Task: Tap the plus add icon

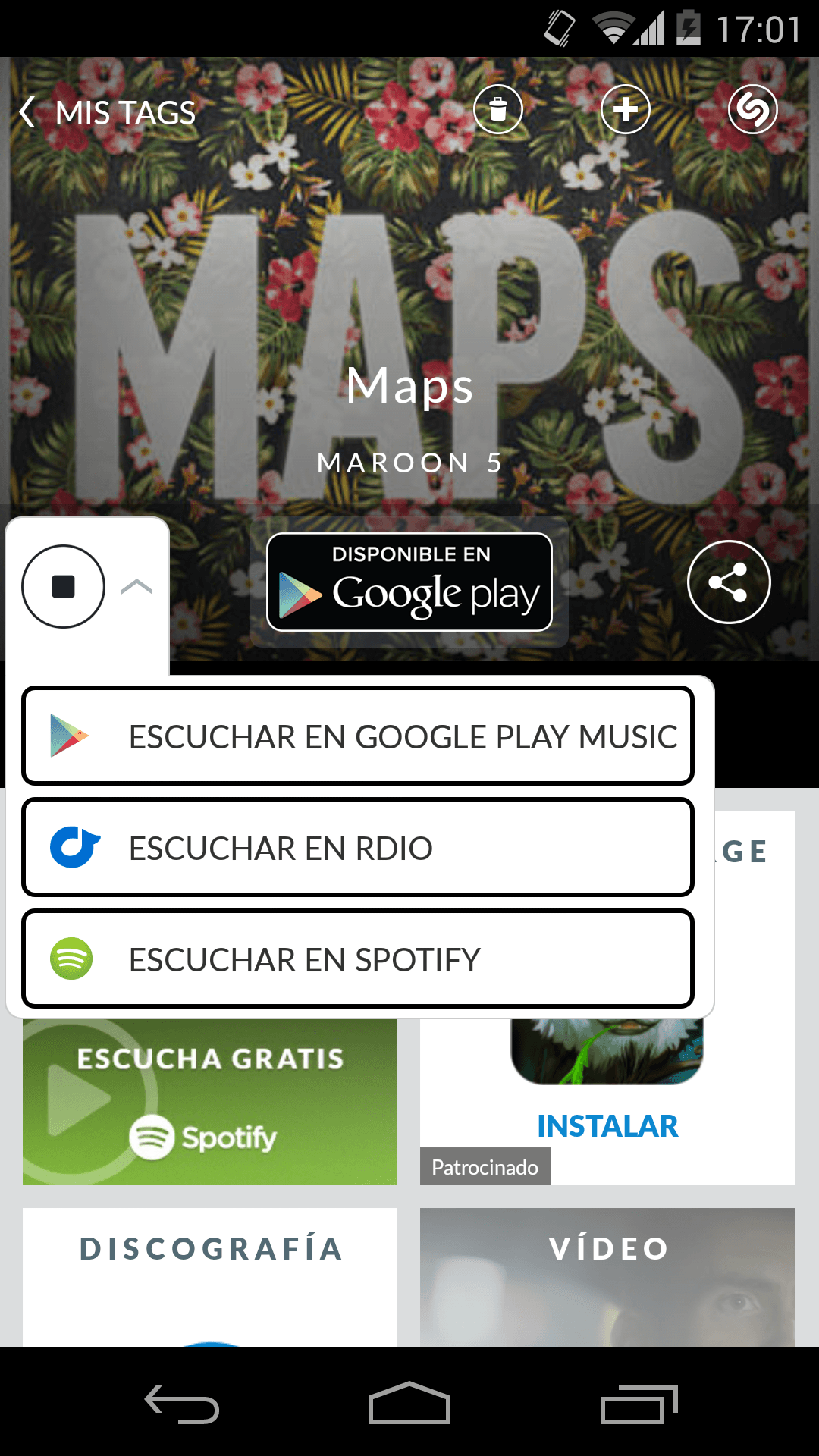Action: 626,110
